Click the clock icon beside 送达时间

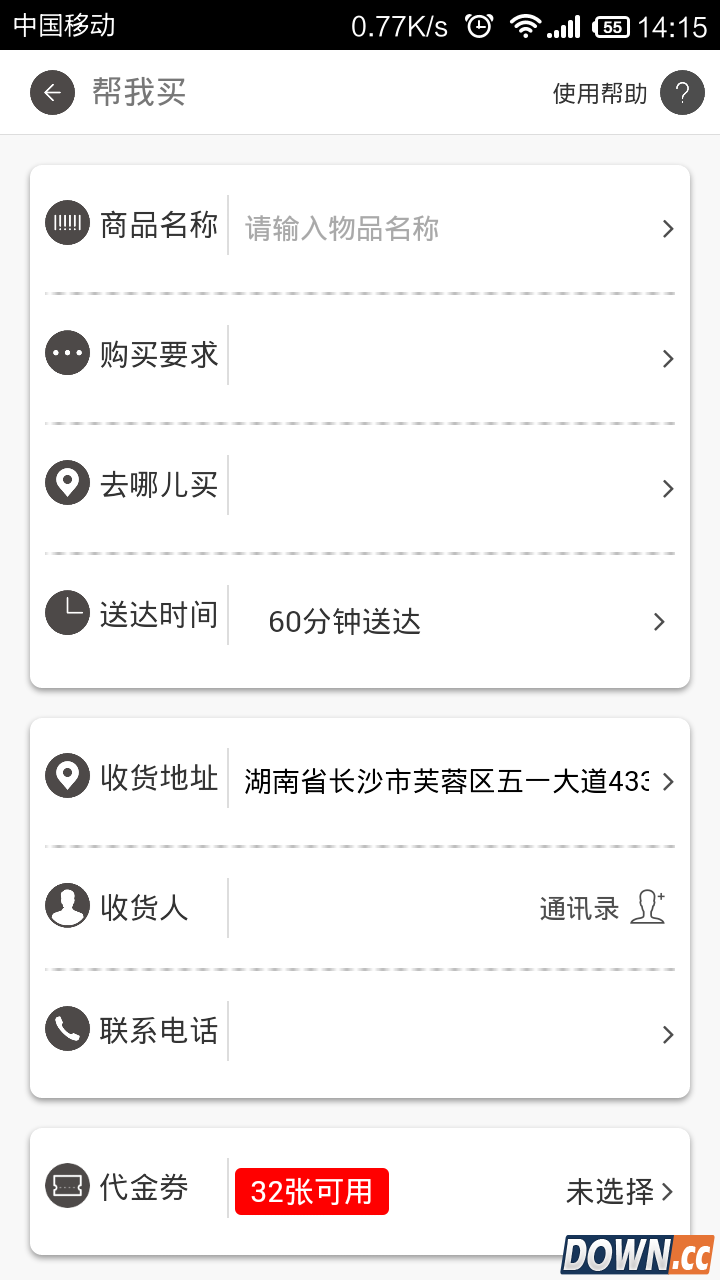[67, 613]
